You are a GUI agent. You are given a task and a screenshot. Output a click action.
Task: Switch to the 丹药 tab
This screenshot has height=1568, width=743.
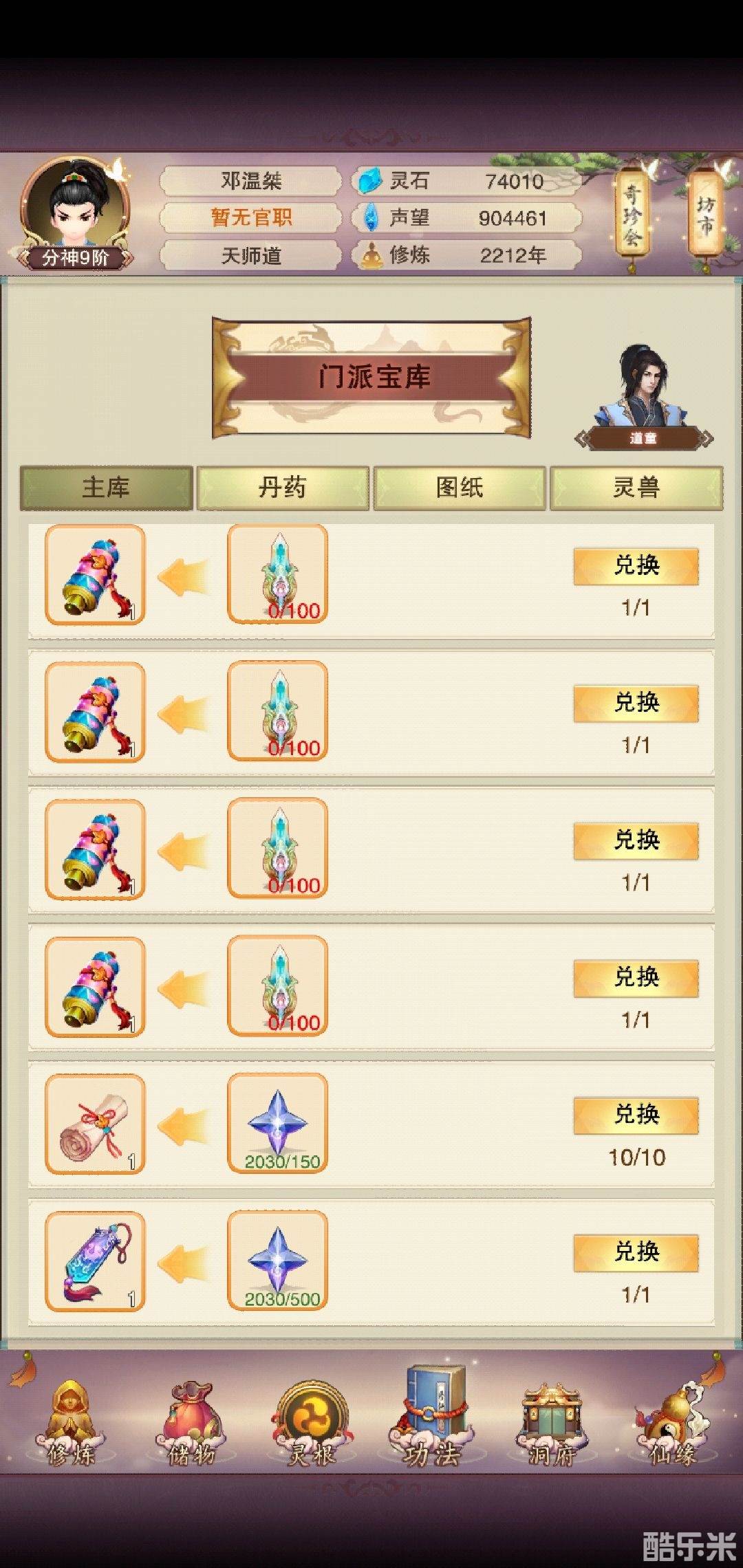tap(283, 488)
